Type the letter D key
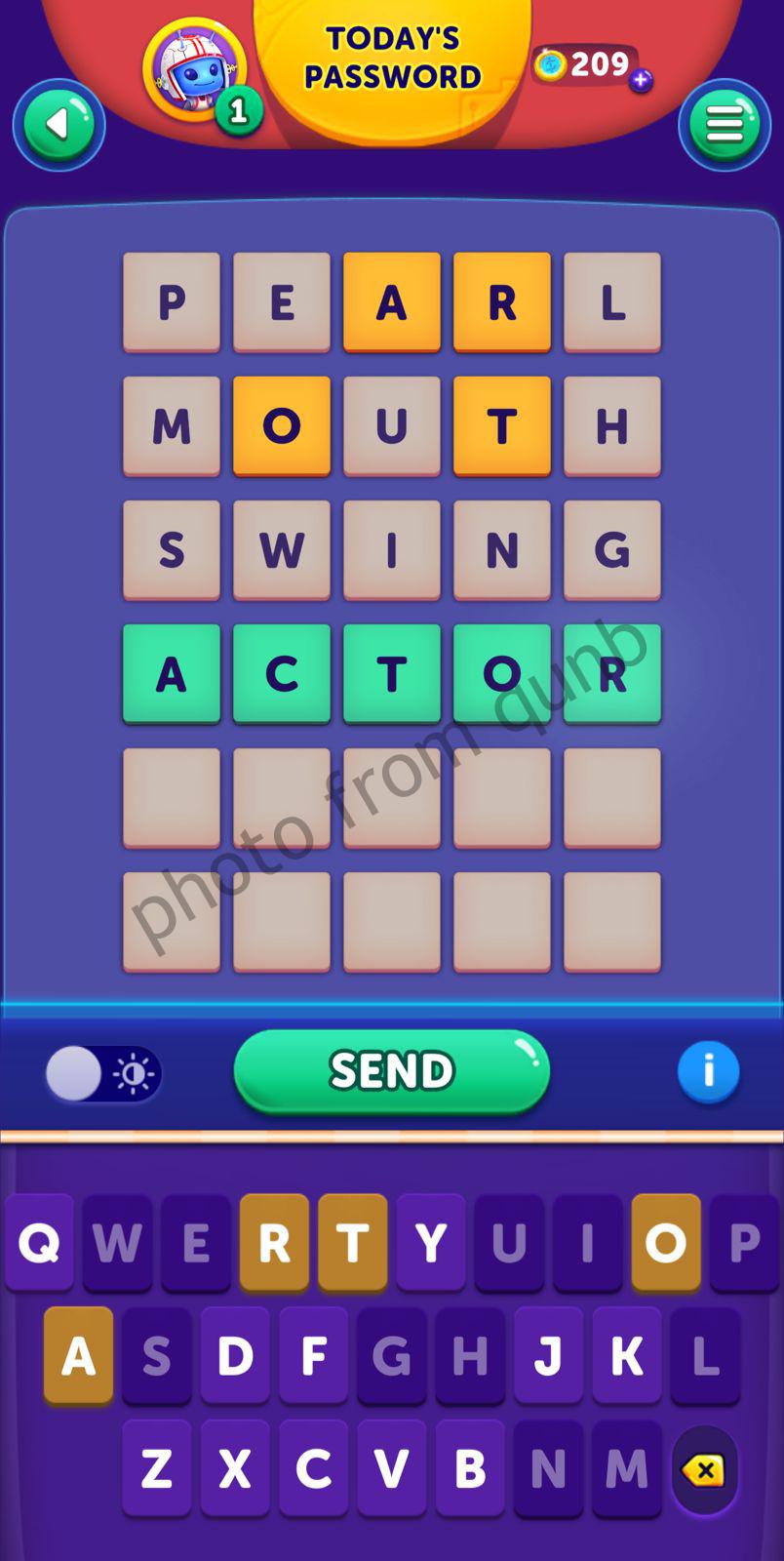Image resolution: width=784 pixels, height=1561 pixels. 235,1356
